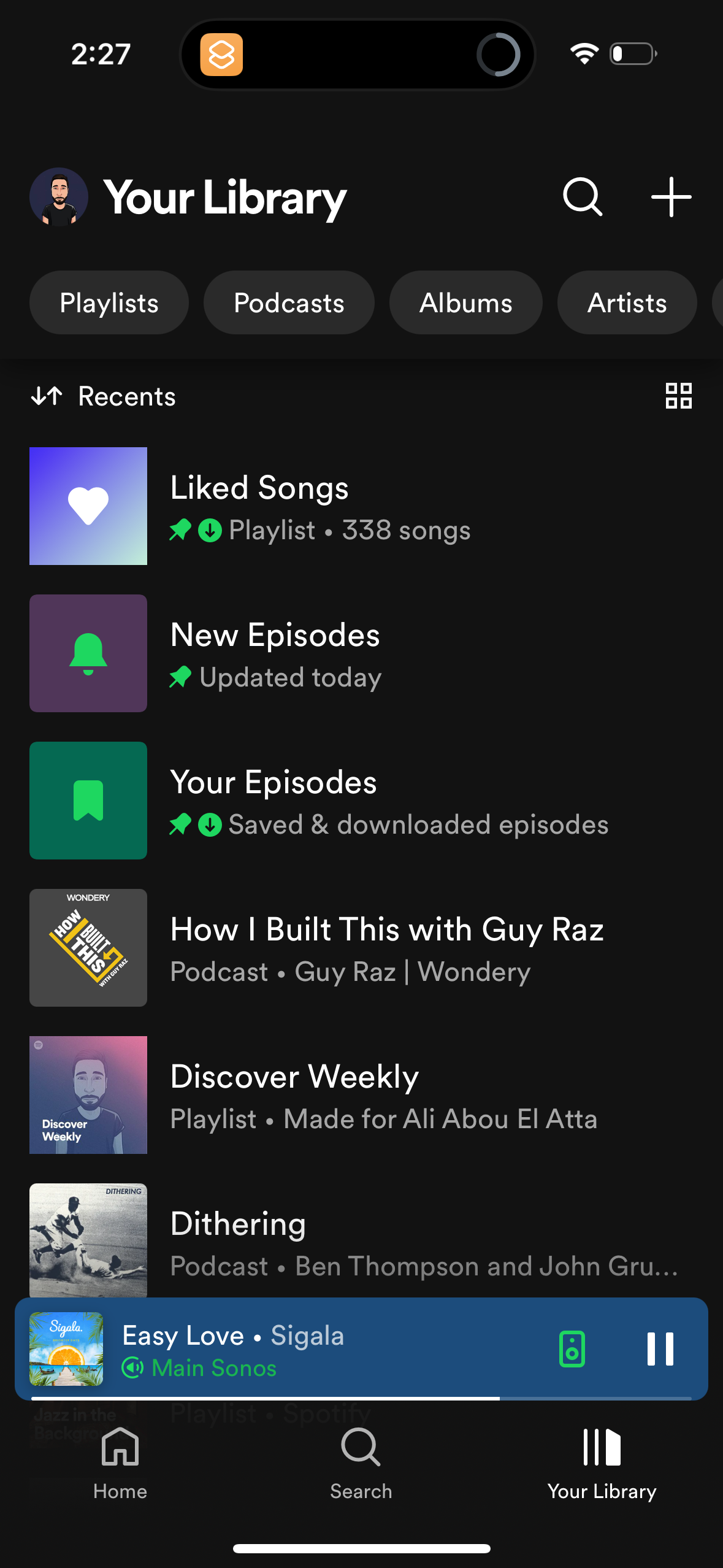Select the Artists filter
This screenshot has width=723, height=1568.
(626, 302)
